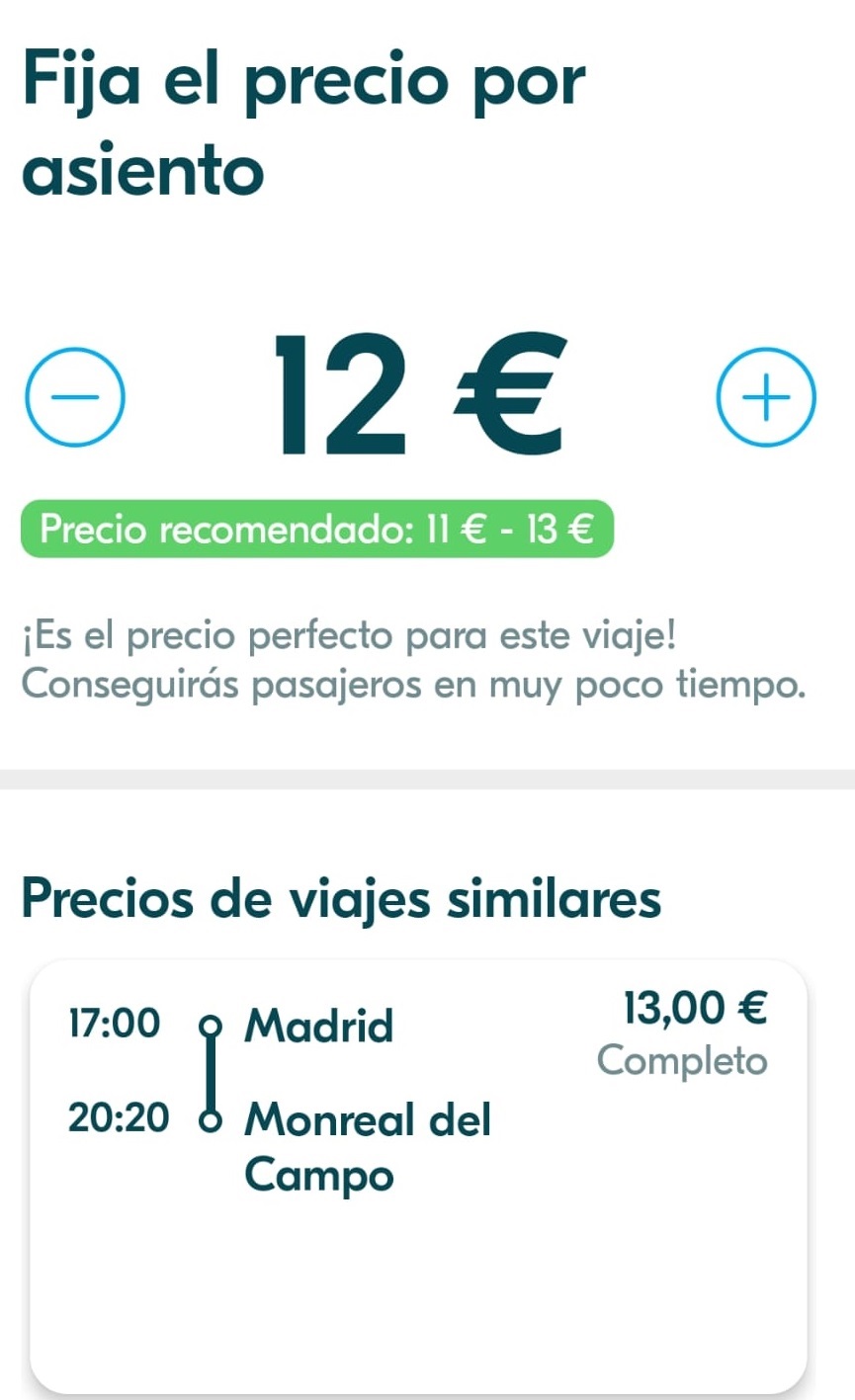Increase the seat price with plus button
This screenshot has height=1400, width=855.
[766, 397]
